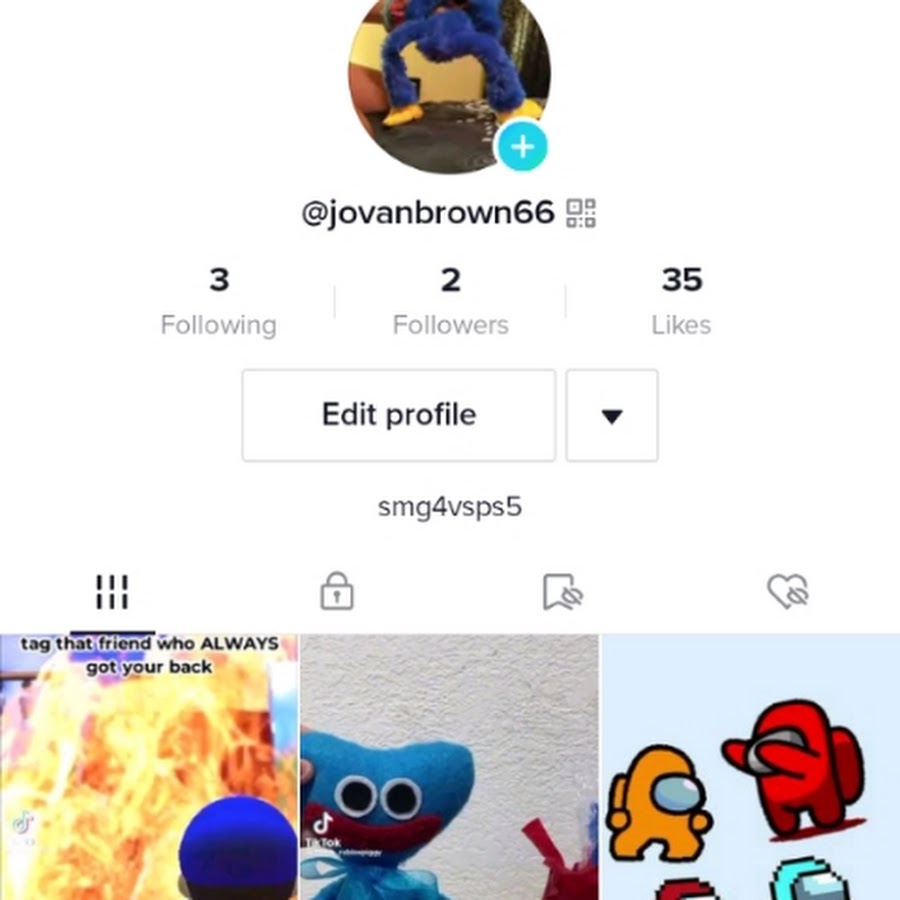Screen dimensions: 900x900
Task: Open the Likes count
Action: [x=681, y=301]
